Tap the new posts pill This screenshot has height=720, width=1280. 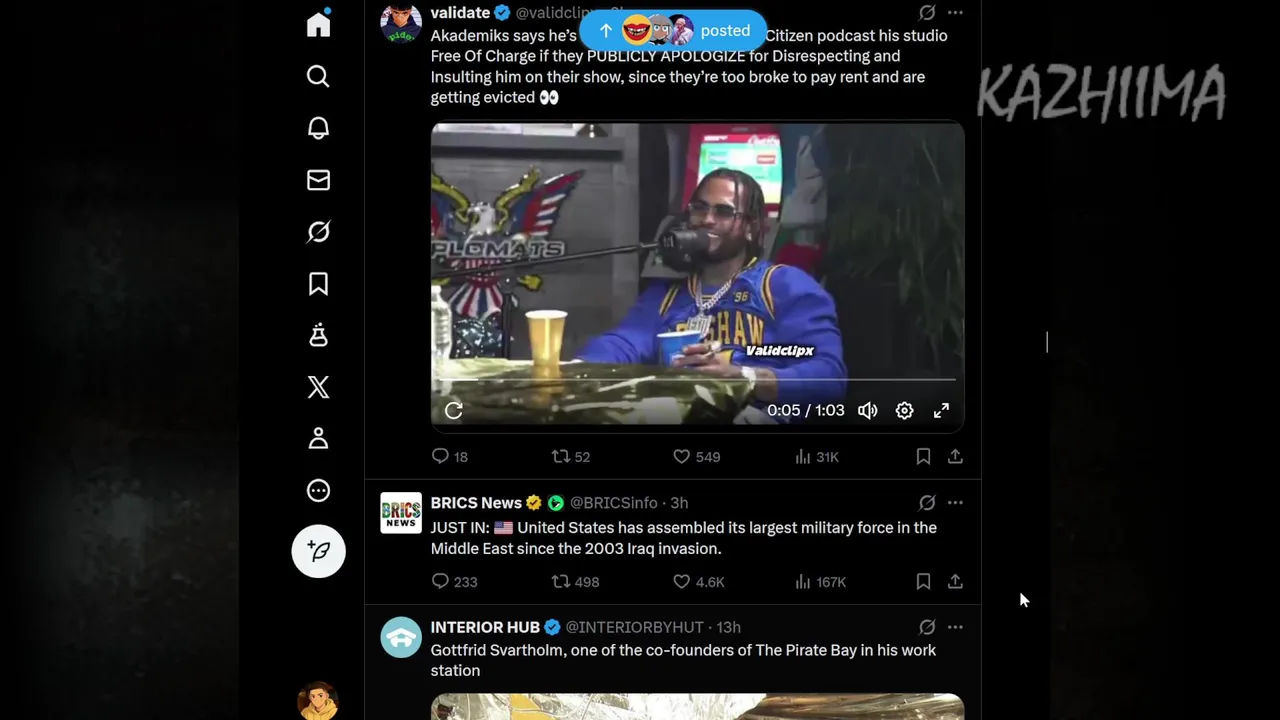coord(673,30)
